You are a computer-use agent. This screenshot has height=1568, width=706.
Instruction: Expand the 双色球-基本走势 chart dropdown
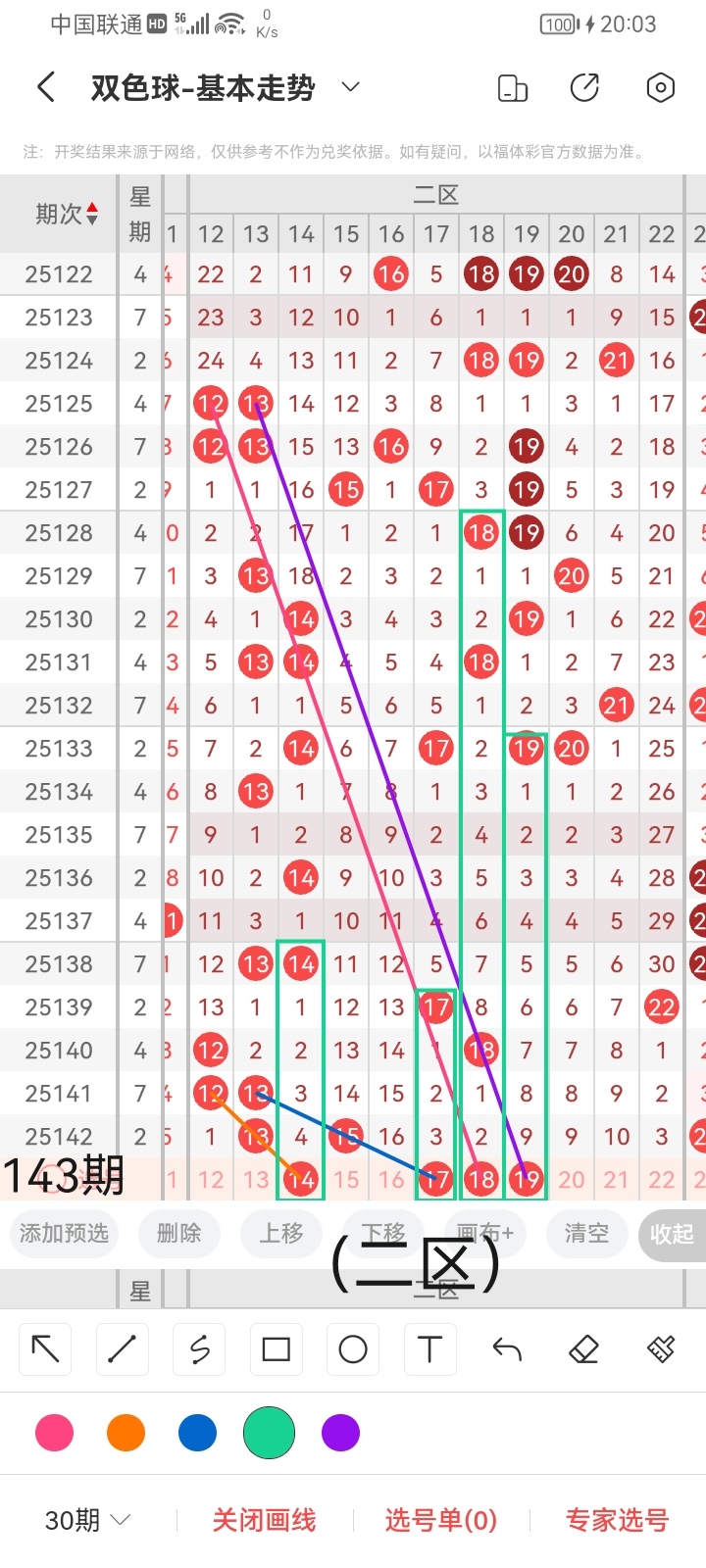[350, 87]
